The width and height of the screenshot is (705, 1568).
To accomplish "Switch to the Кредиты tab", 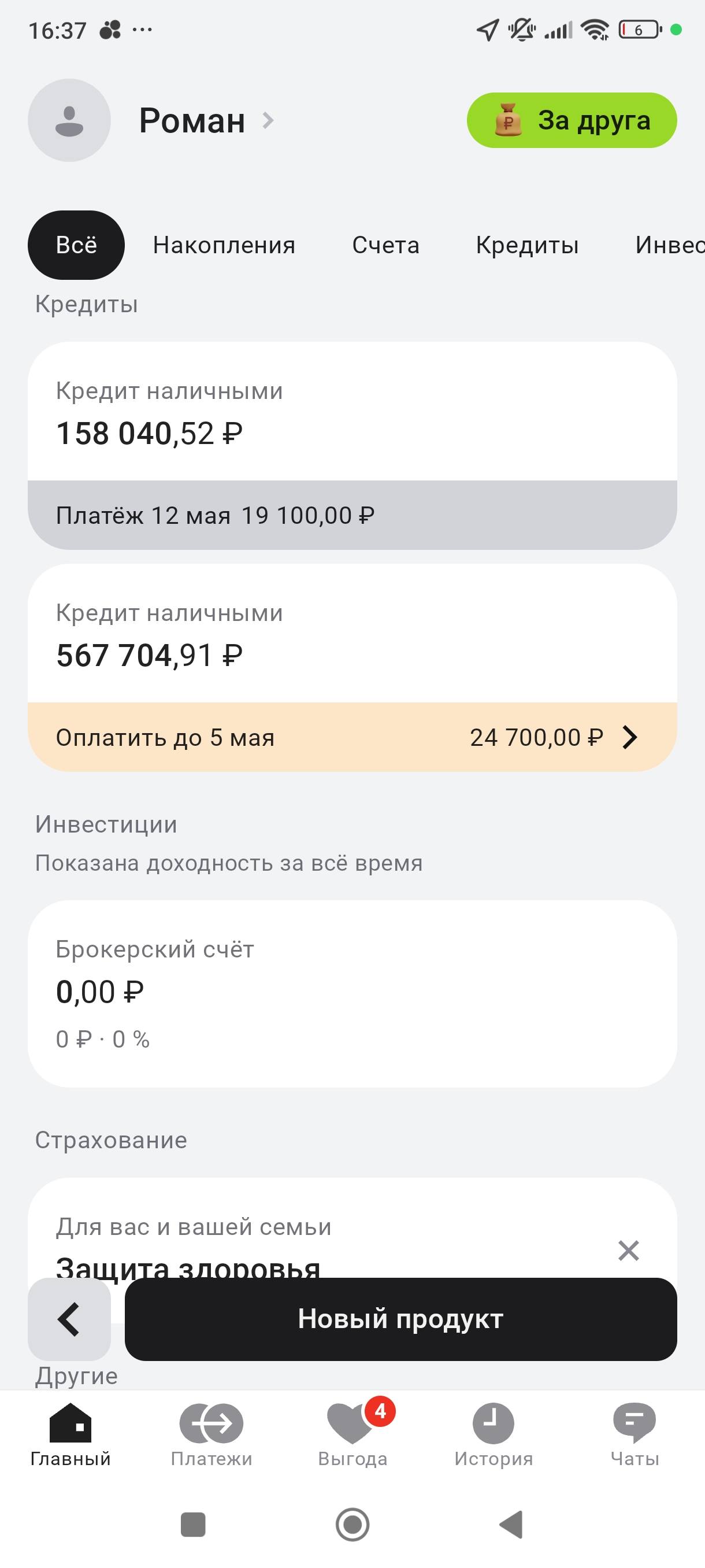I will 527,245.
